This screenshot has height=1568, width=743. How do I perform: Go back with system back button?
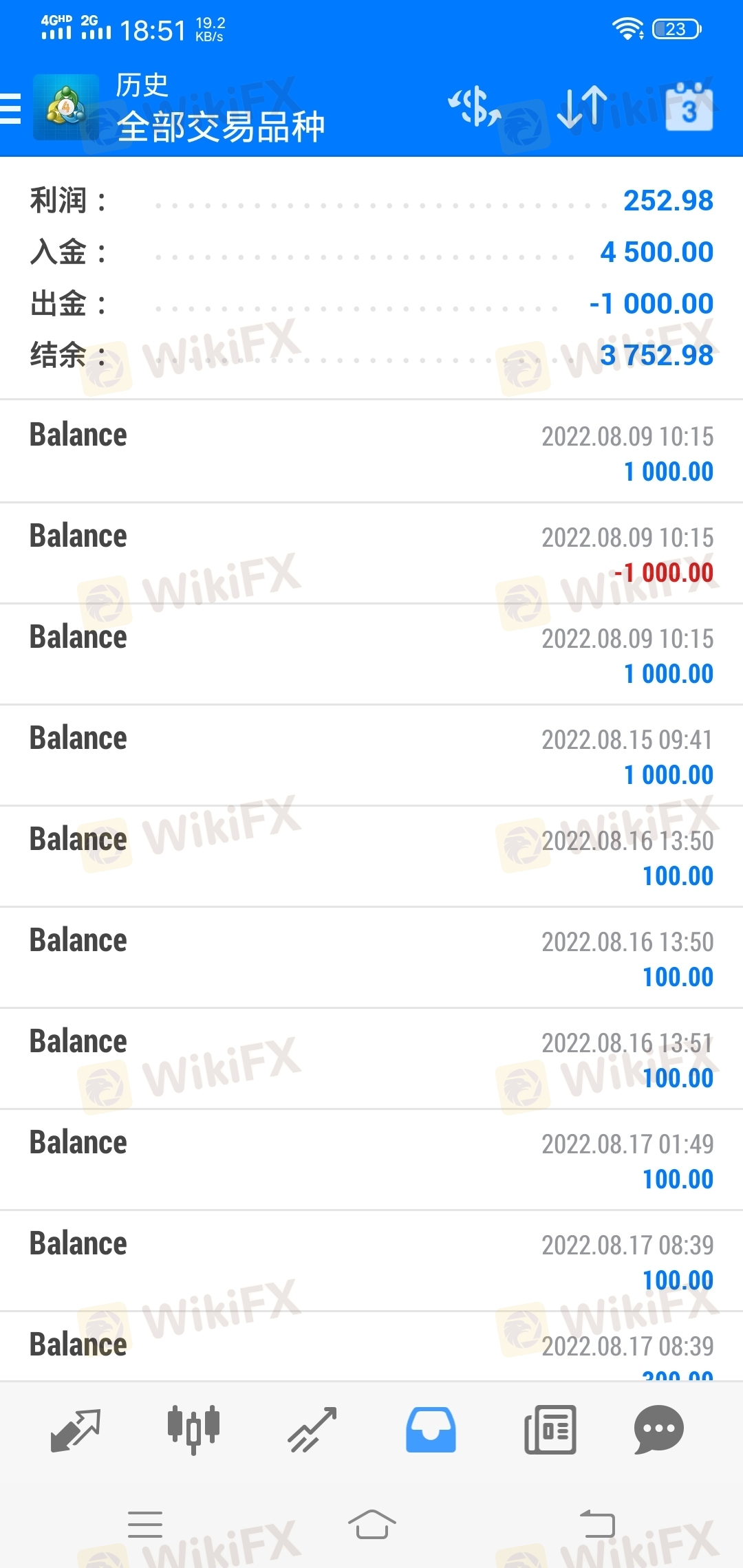[x=597, y=1525]
